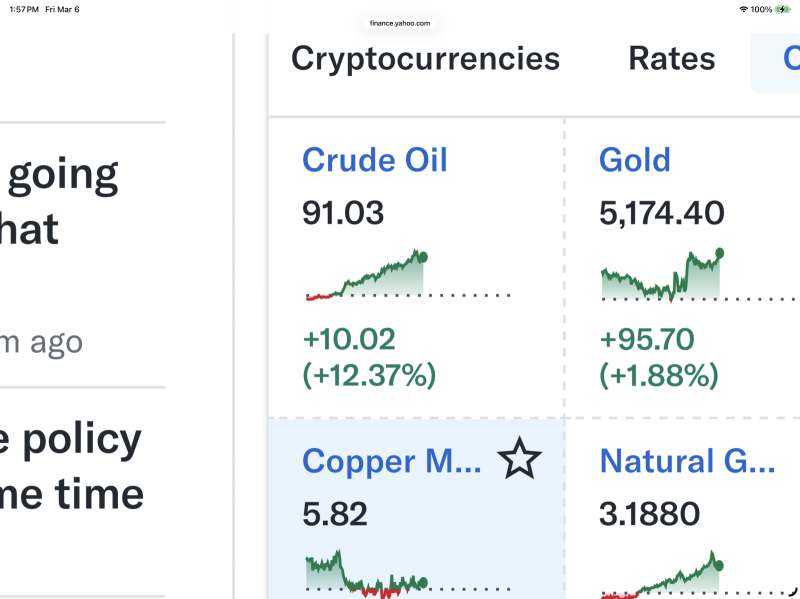Switch to the Rates tab
The image size is (800, 599).
671,59
